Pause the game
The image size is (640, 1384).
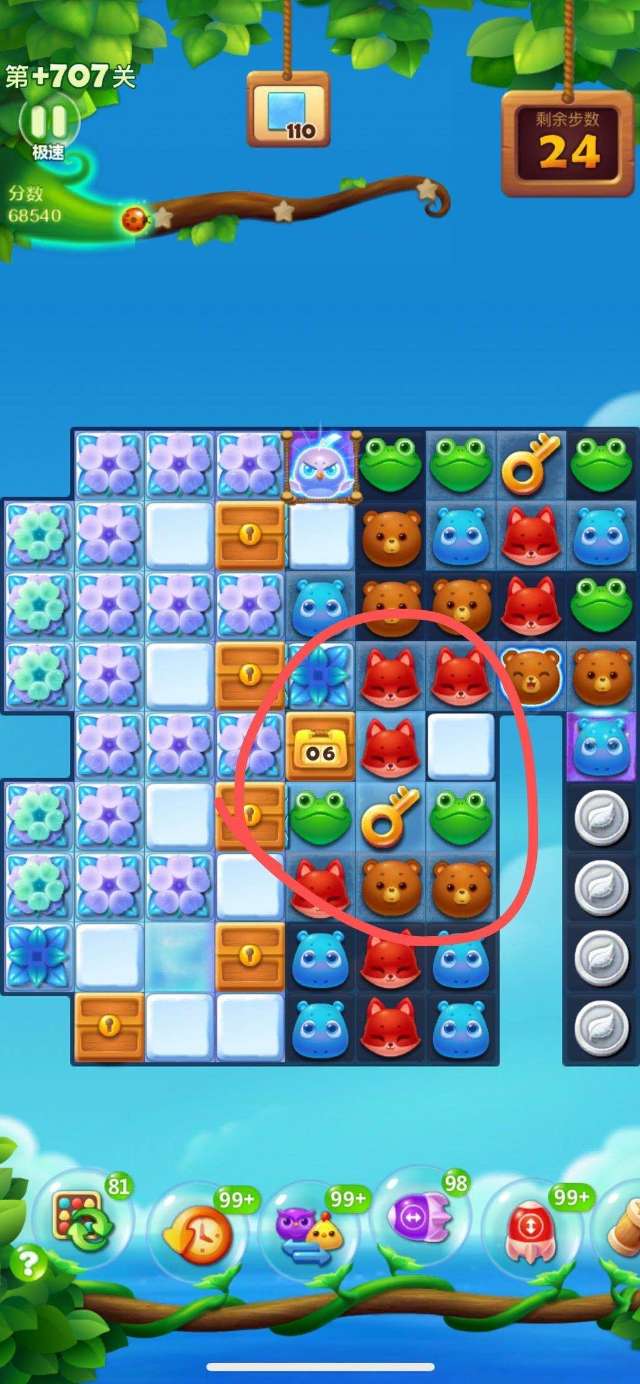(48, 122)
